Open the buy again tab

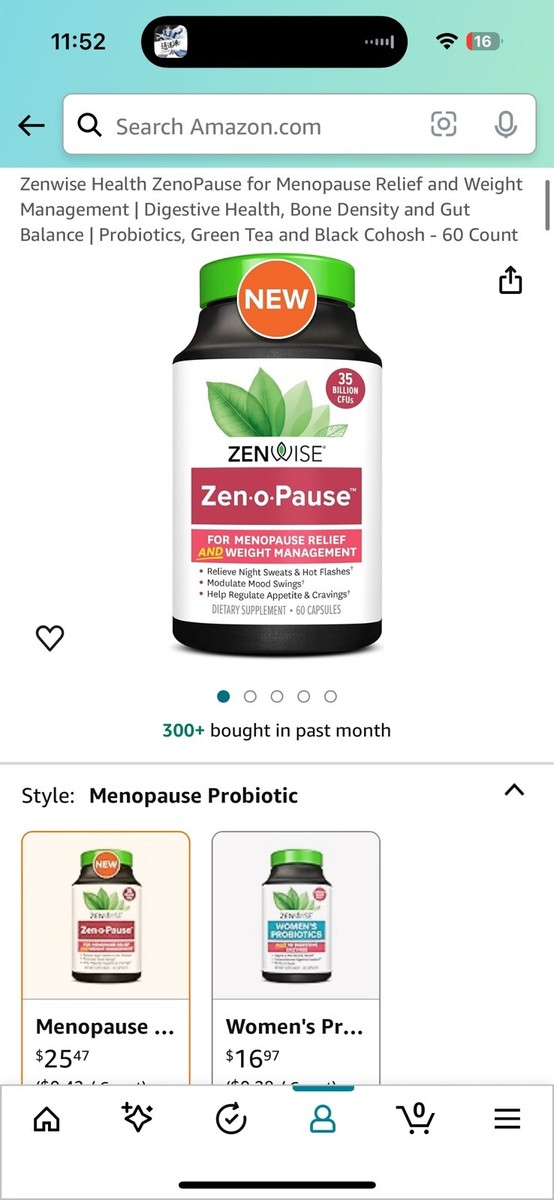[x=231, y=1119]
